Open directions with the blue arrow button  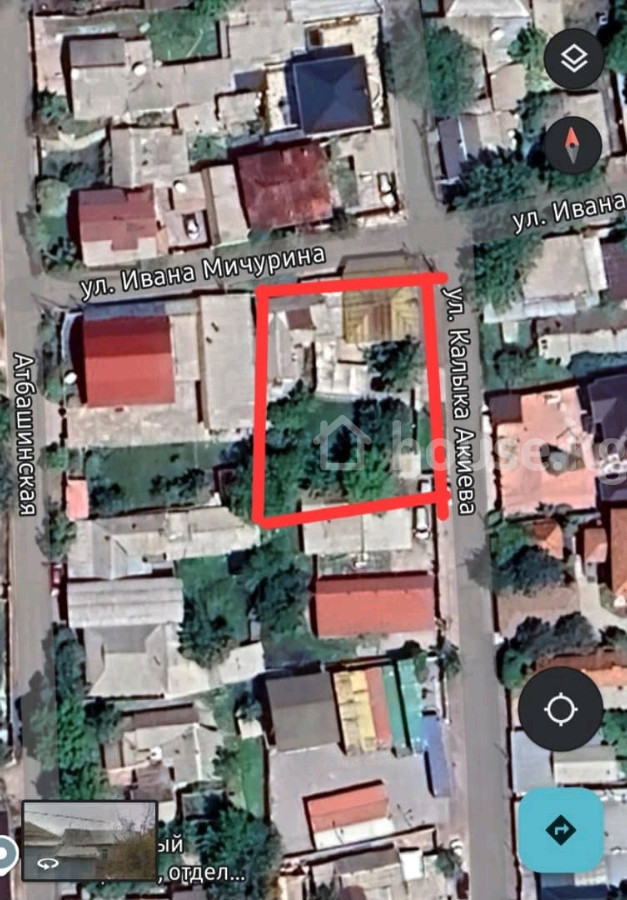pos(560,829)
